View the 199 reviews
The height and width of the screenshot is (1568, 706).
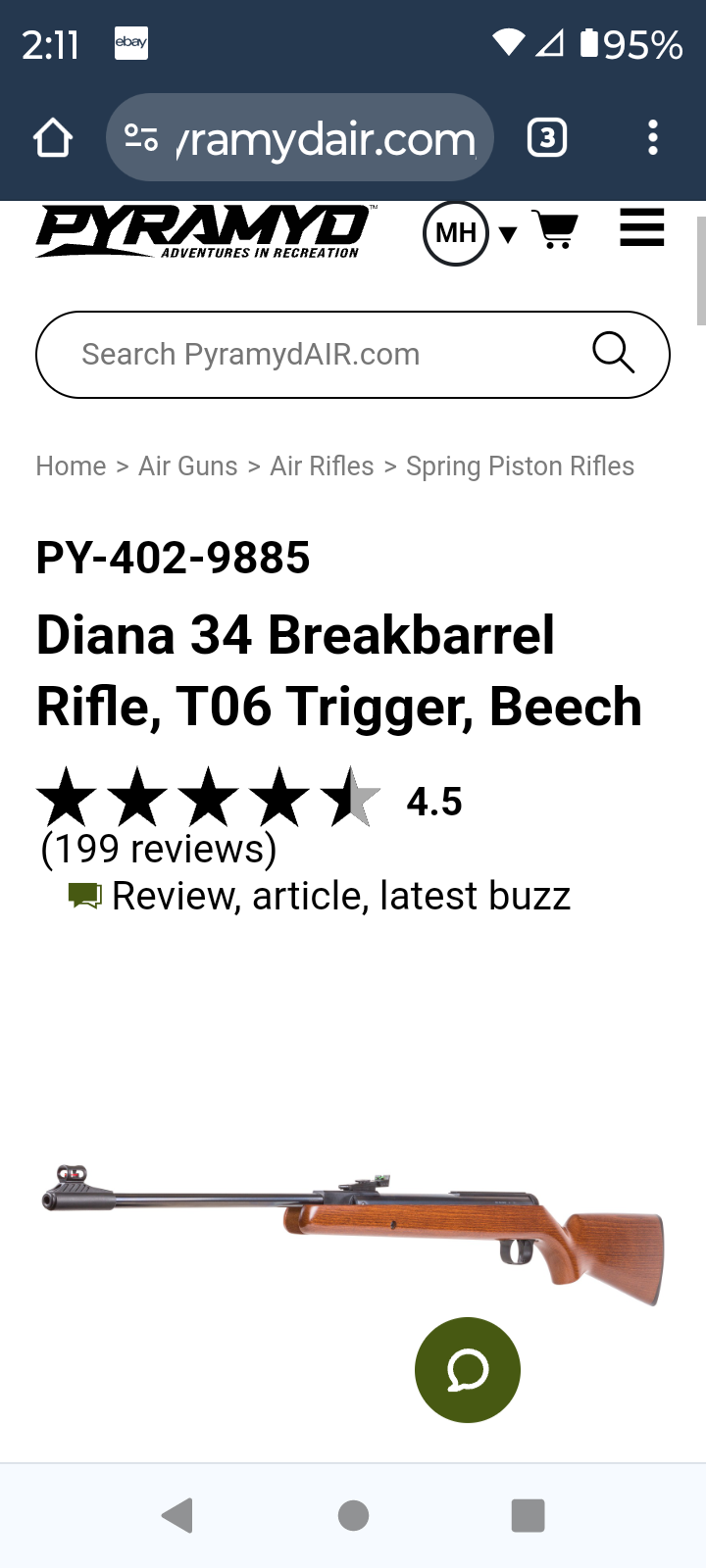[x=159, y=849]
